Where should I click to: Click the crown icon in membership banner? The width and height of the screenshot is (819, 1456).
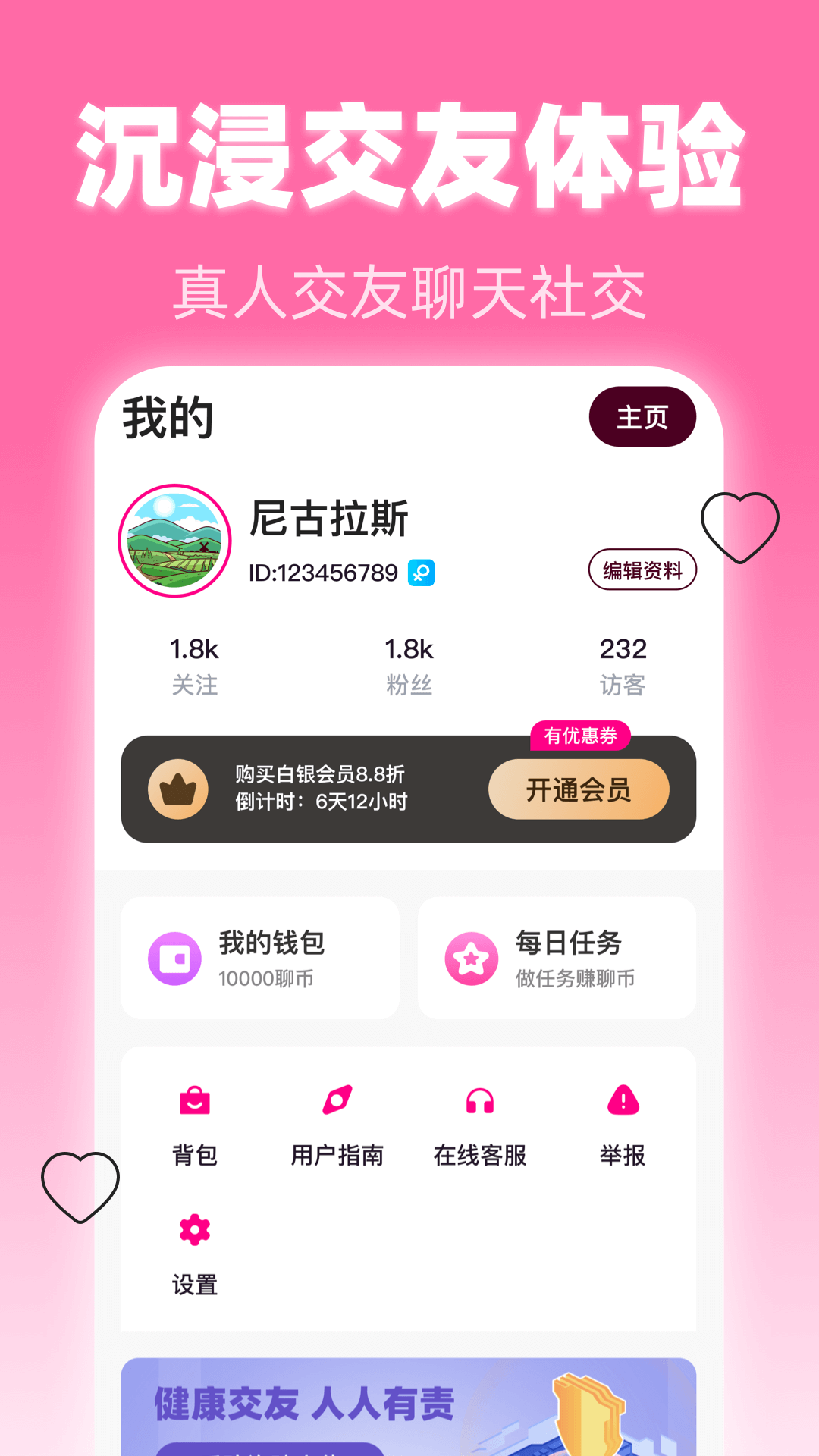179,789
